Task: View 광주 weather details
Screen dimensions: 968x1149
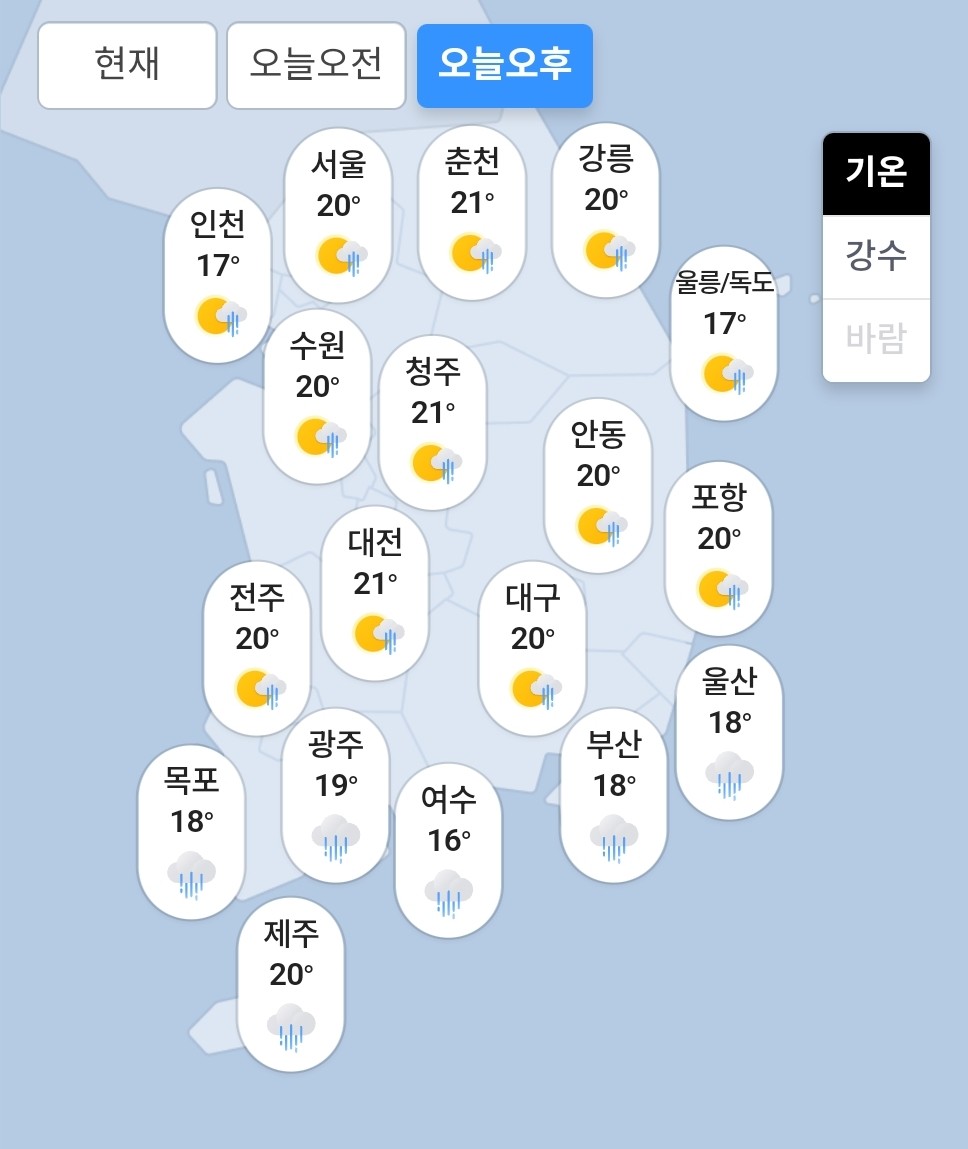Action: (336, 796)
